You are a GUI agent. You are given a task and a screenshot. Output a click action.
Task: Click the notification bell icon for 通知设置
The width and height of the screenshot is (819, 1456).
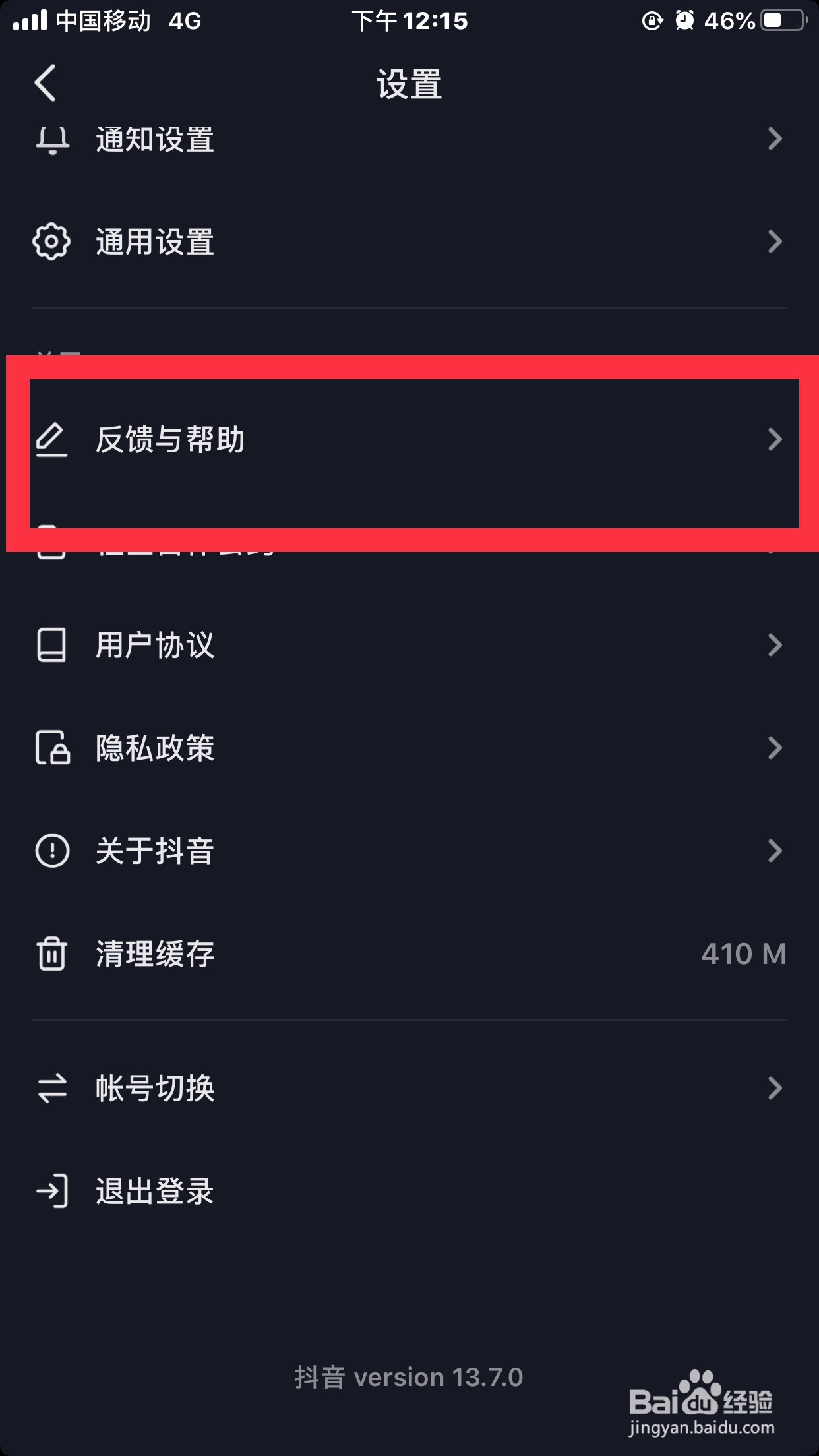pyautogui.click(x=51, y=139)
